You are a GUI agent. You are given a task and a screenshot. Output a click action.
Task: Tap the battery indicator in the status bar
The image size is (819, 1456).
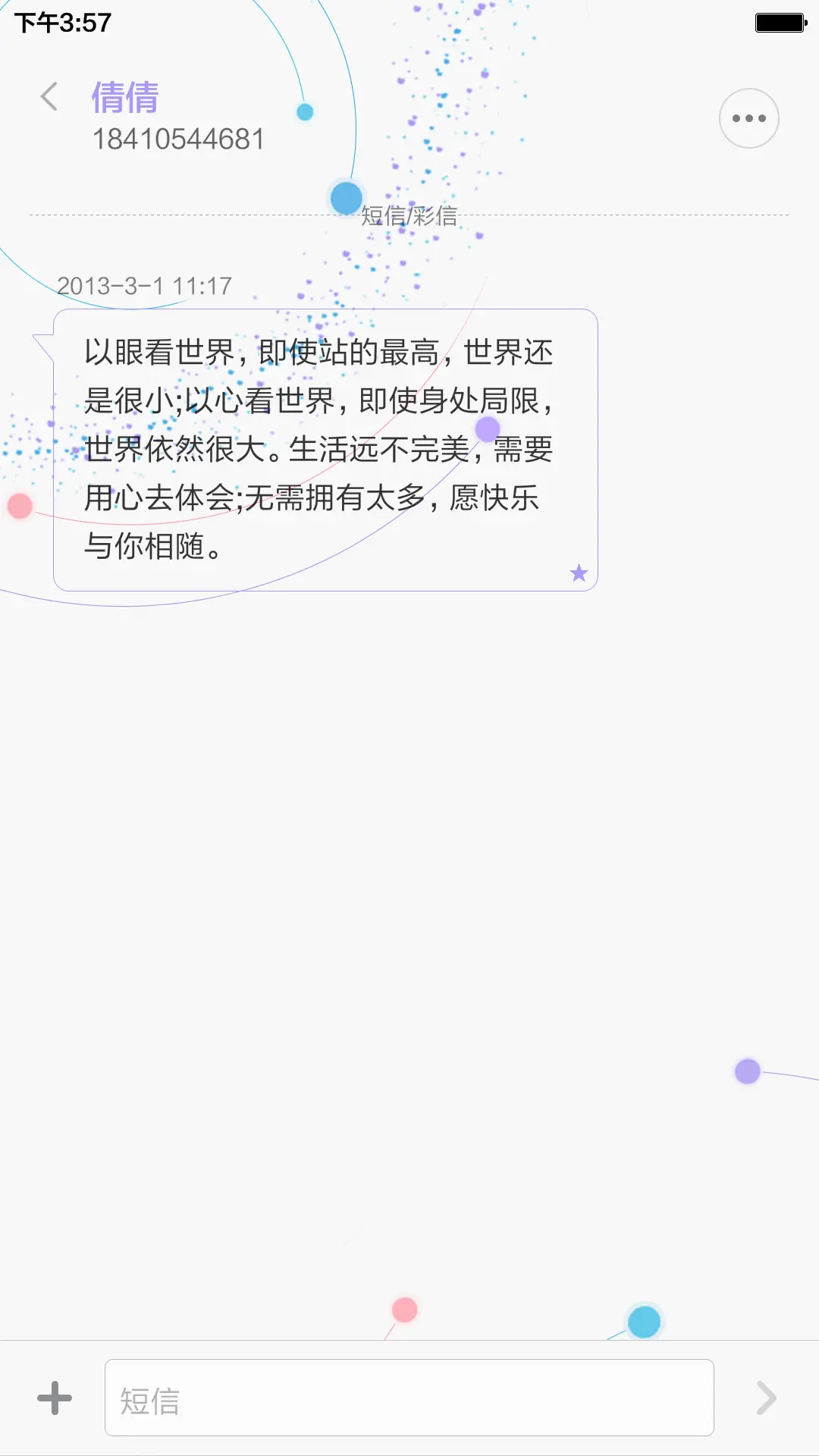coord(779,23)
